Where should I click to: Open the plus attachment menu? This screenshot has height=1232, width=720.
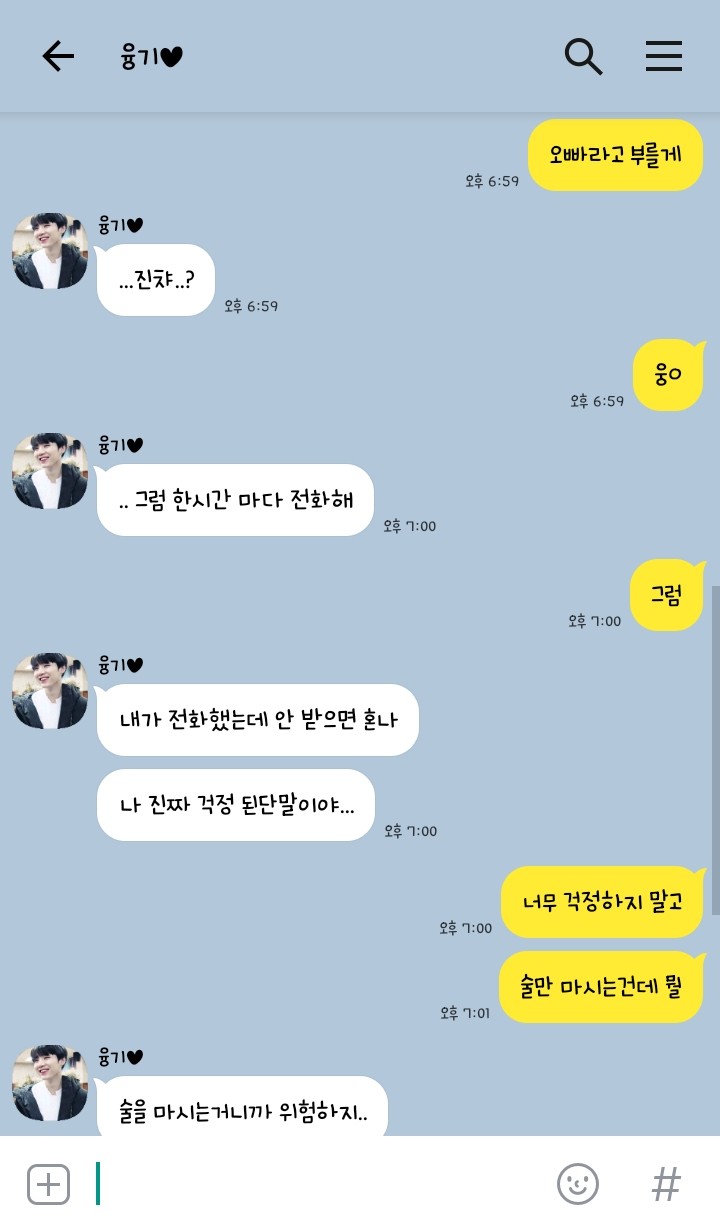(48, 1185)
